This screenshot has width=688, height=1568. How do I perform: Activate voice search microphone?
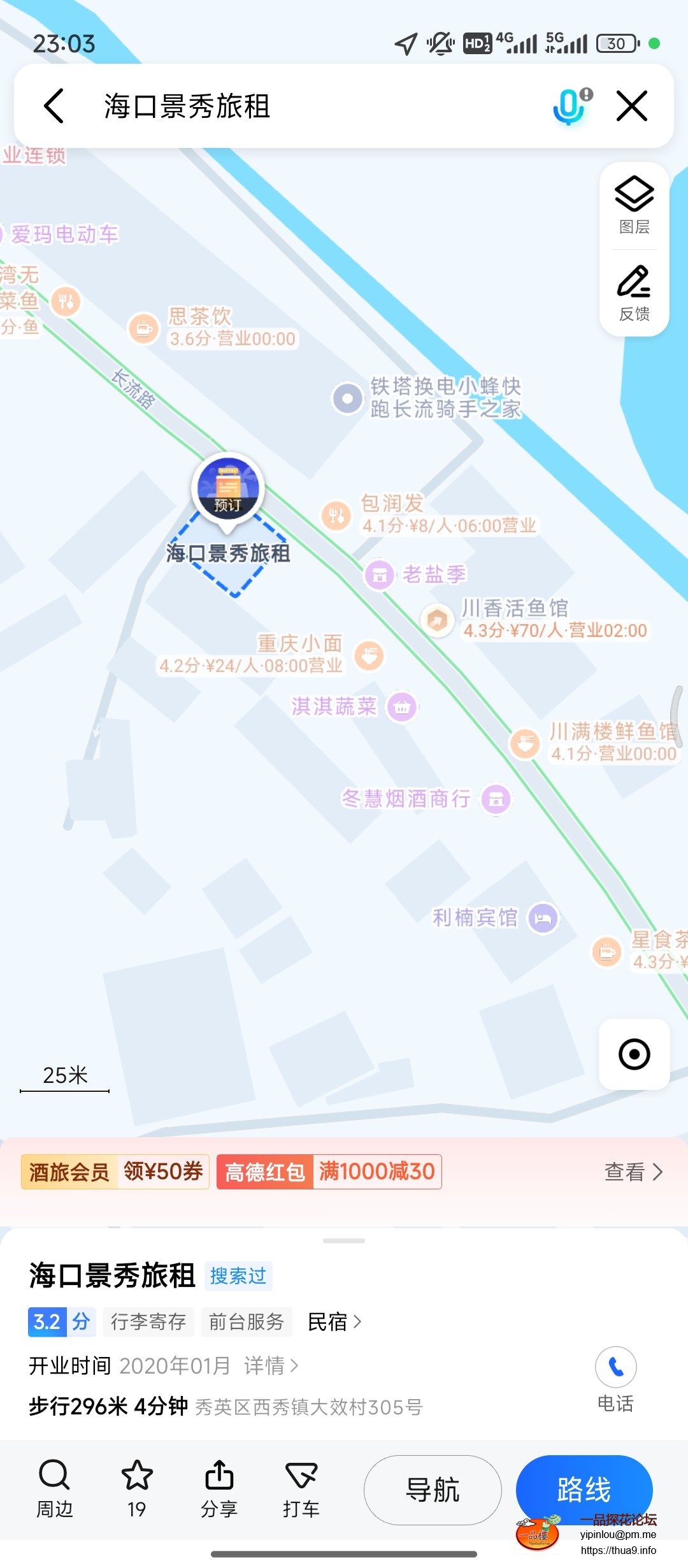tap(569, 106)
